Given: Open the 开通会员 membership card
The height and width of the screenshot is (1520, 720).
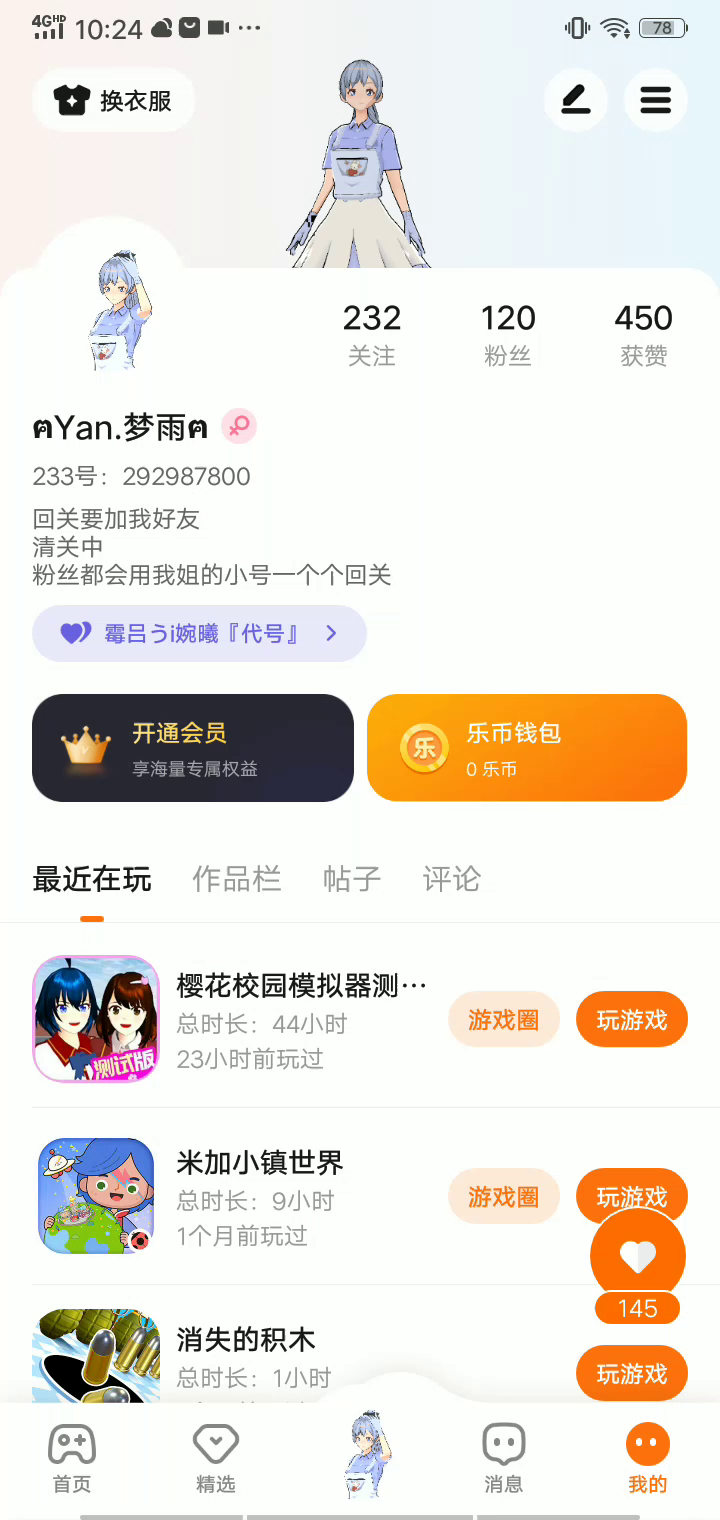Looking at the screenshot, I should (193, 748).
